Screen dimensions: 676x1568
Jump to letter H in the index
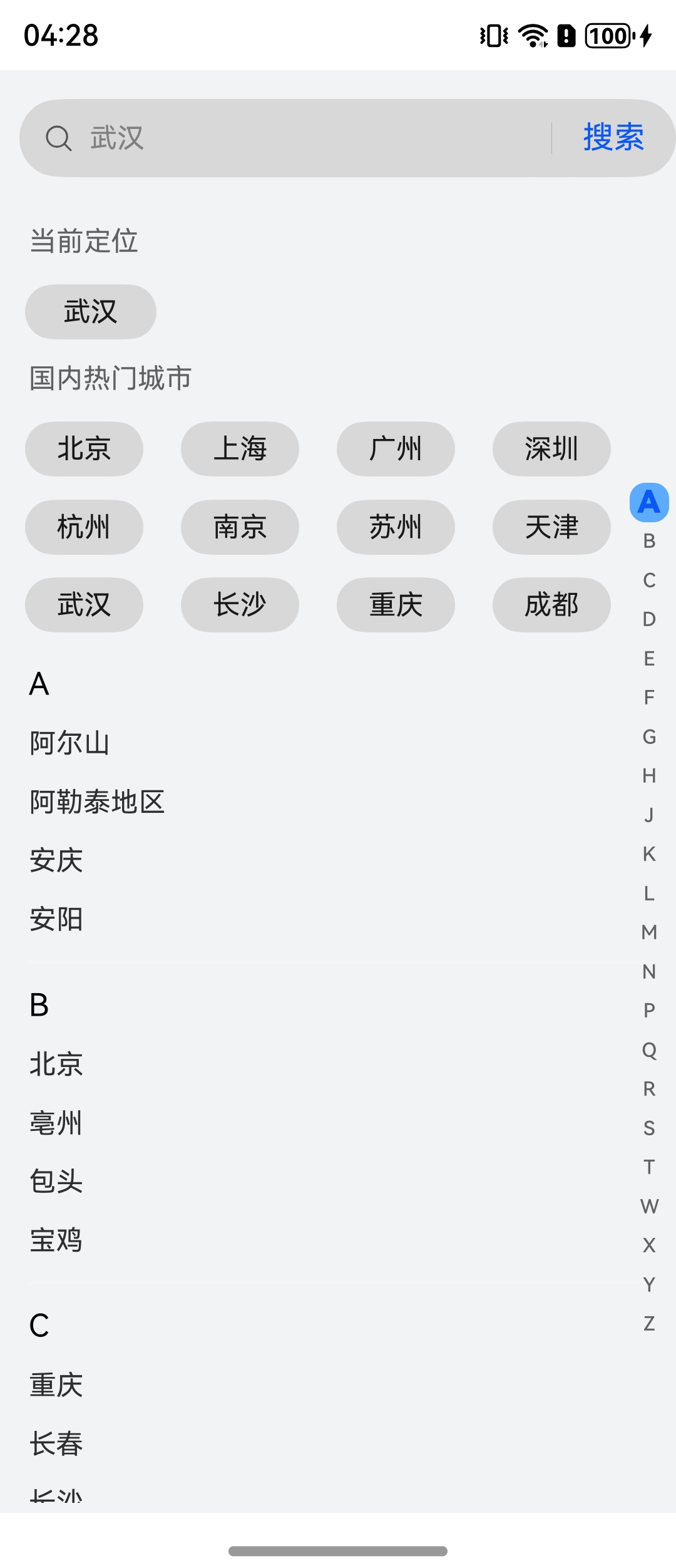[x=649, y=776]
